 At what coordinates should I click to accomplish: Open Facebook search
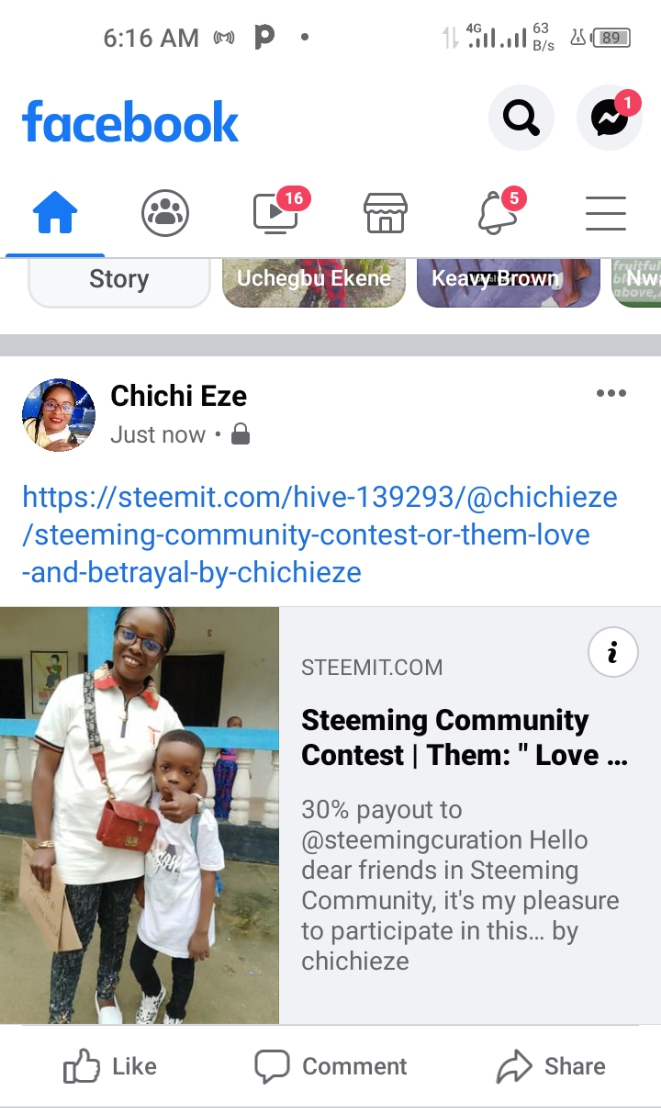[520, 119]
